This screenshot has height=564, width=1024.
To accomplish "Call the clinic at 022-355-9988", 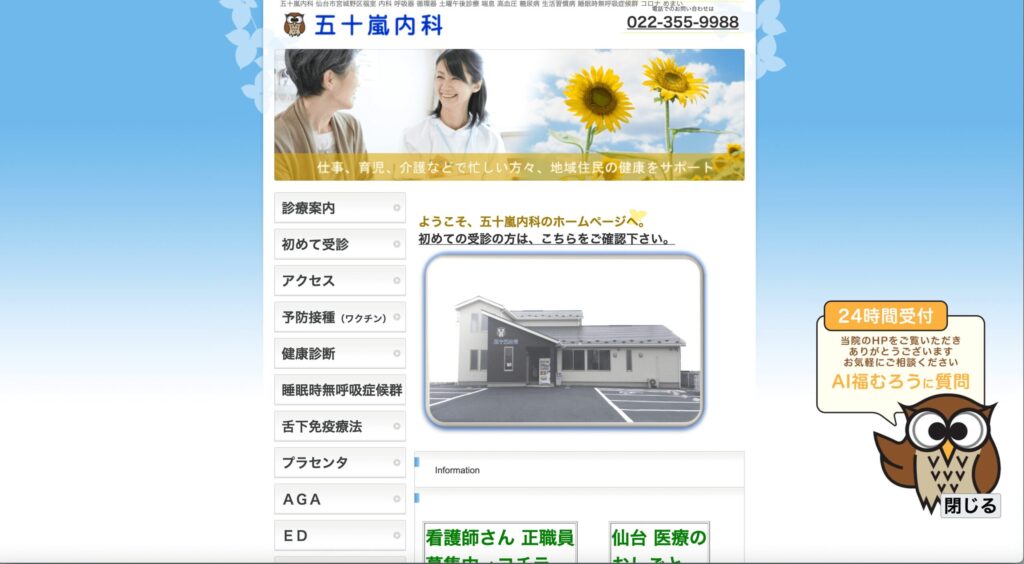I will 682,22.
